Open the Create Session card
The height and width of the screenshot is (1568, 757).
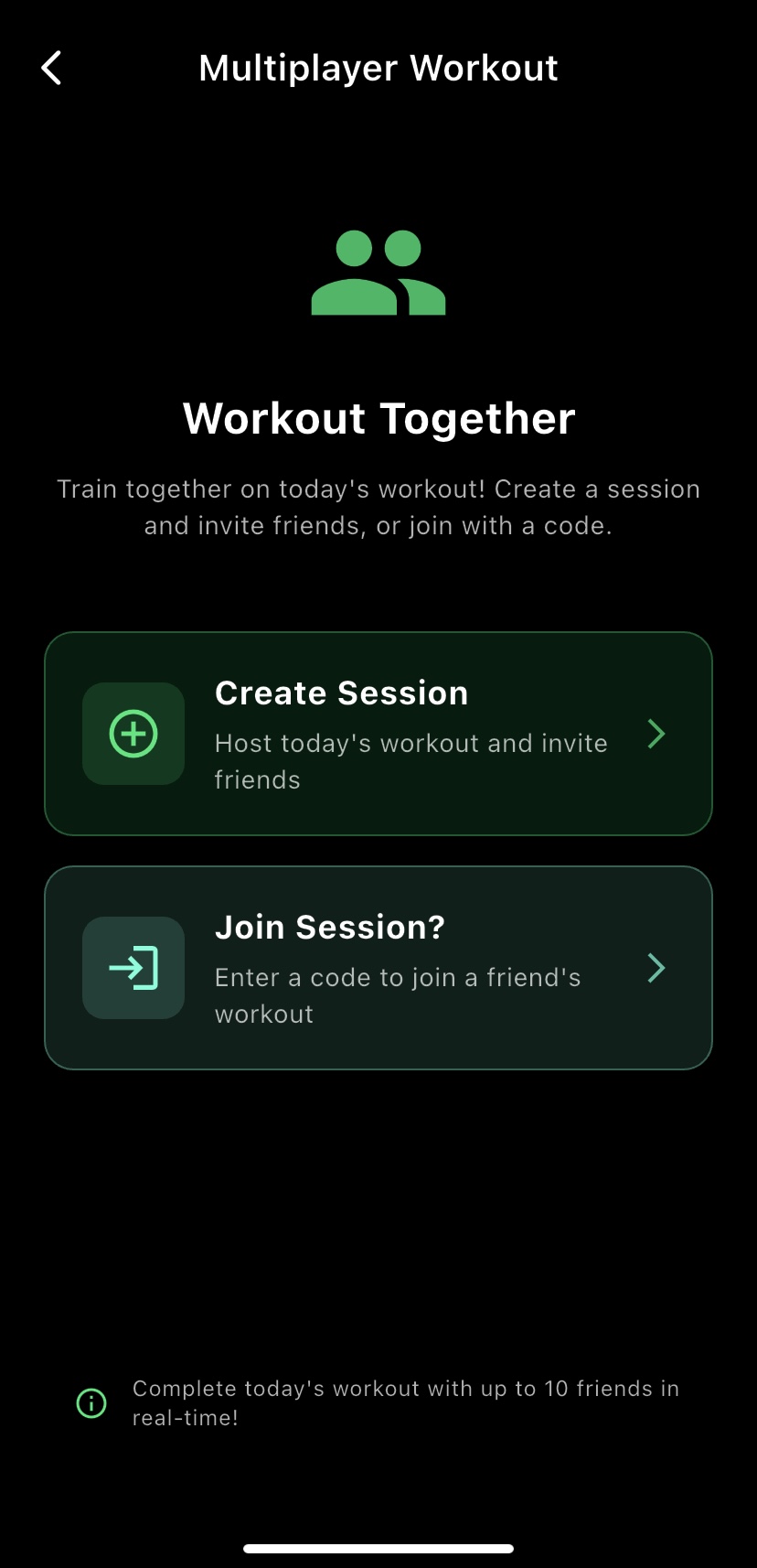378,734
